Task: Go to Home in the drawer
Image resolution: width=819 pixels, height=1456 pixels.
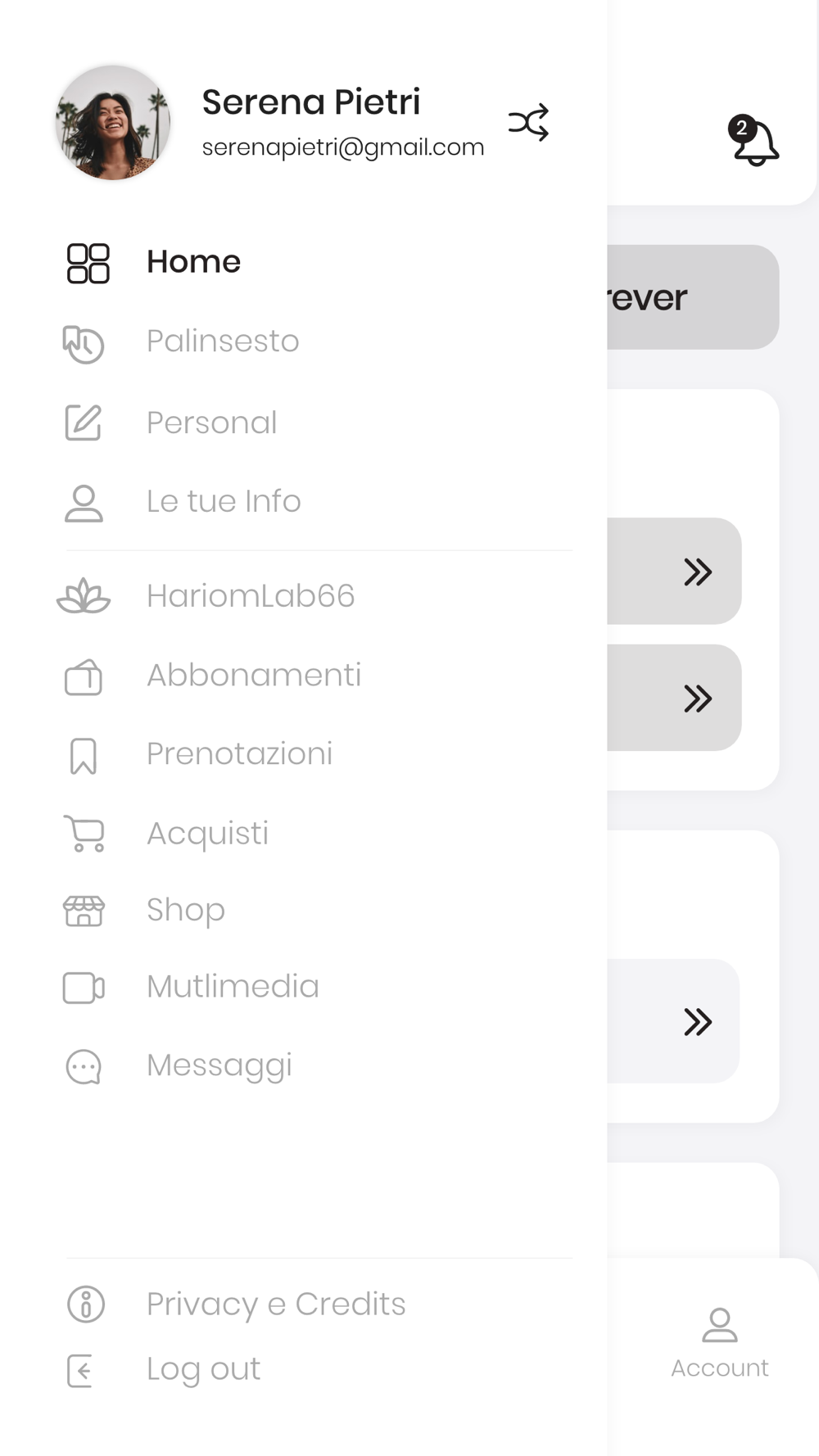Action: [193, 262]
